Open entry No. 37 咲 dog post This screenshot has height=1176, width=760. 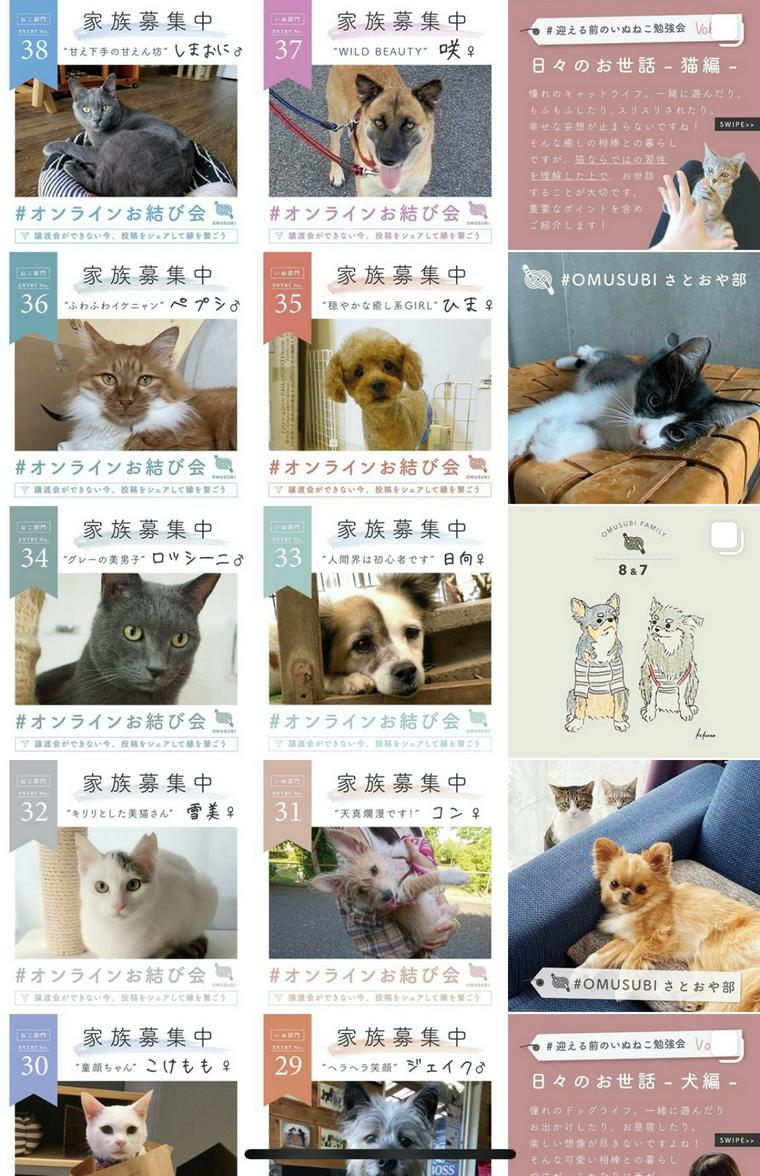coord(380,124)
